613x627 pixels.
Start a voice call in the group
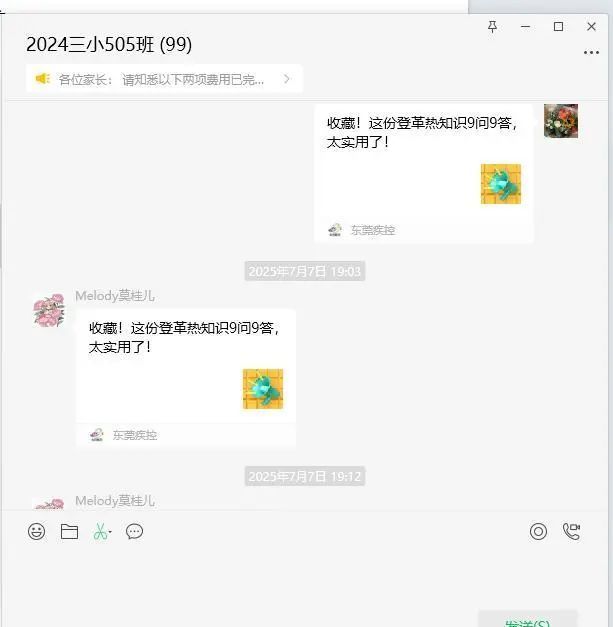click(x=571, y=532)
